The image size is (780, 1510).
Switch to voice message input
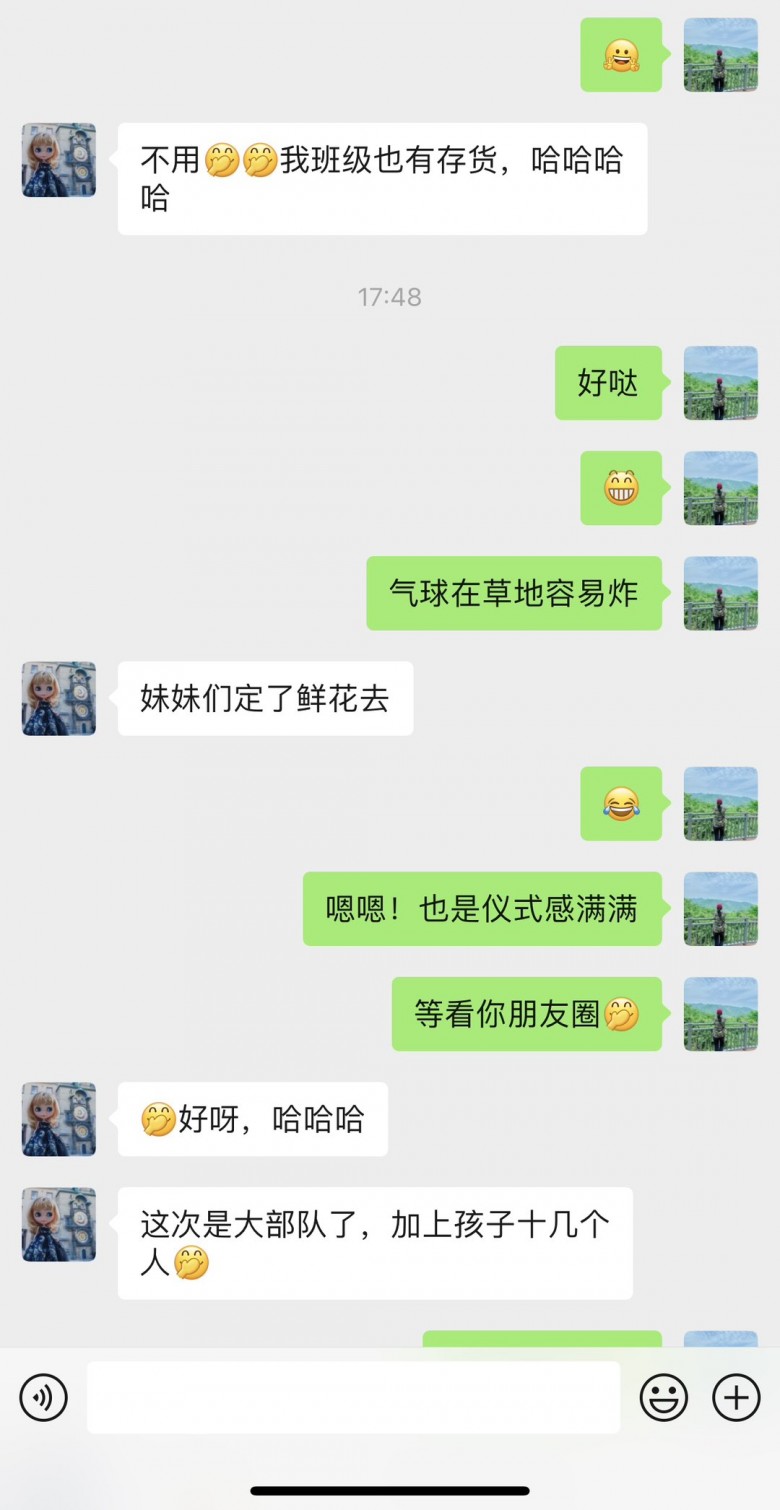[43, 1397]
